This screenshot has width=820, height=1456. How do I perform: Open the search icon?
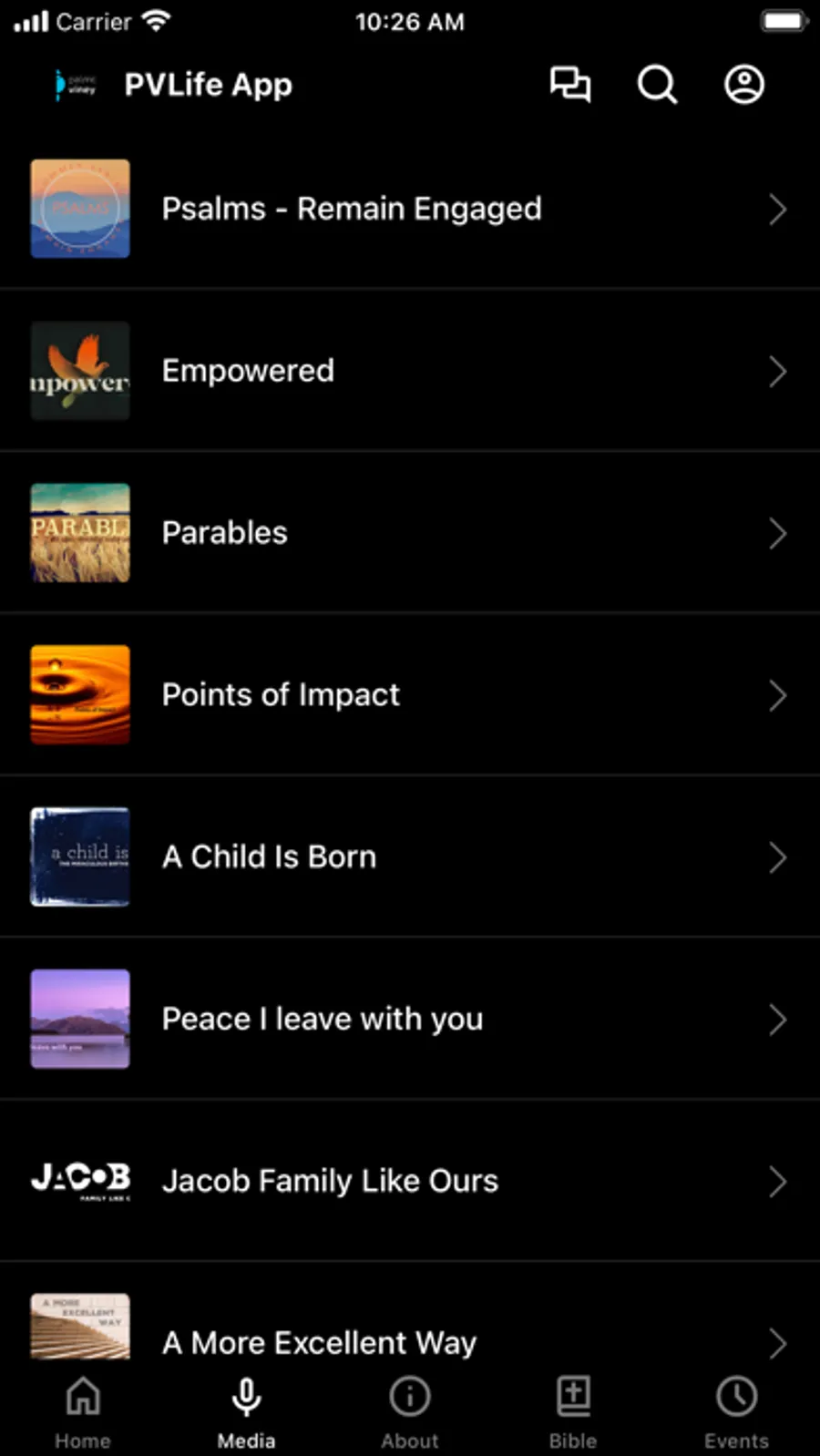click(x=656, y=85)
